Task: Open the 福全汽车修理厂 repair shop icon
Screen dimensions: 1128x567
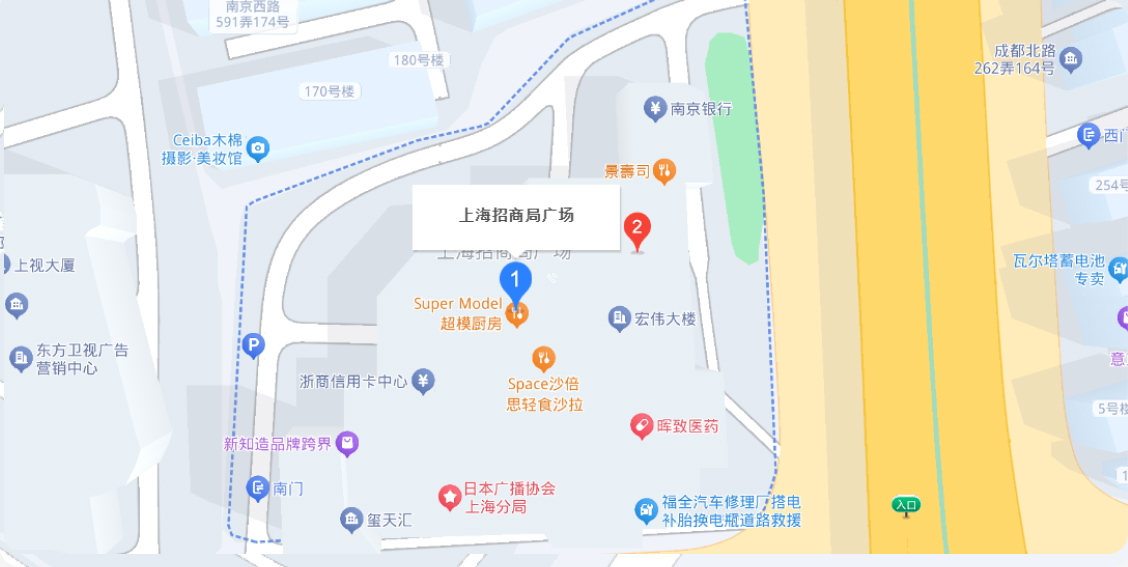Action: 646,511
